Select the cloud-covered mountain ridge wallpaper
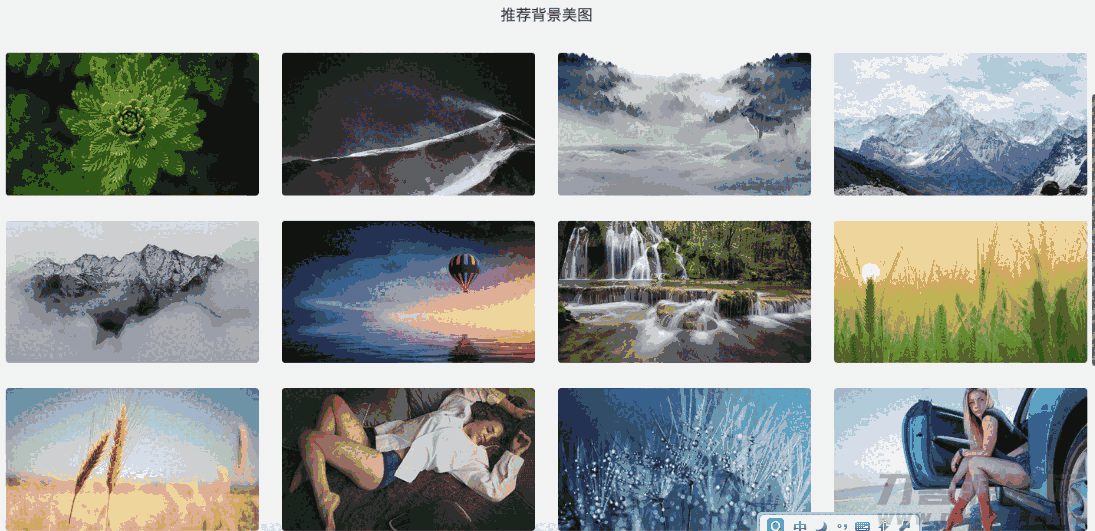 [132, 292]
